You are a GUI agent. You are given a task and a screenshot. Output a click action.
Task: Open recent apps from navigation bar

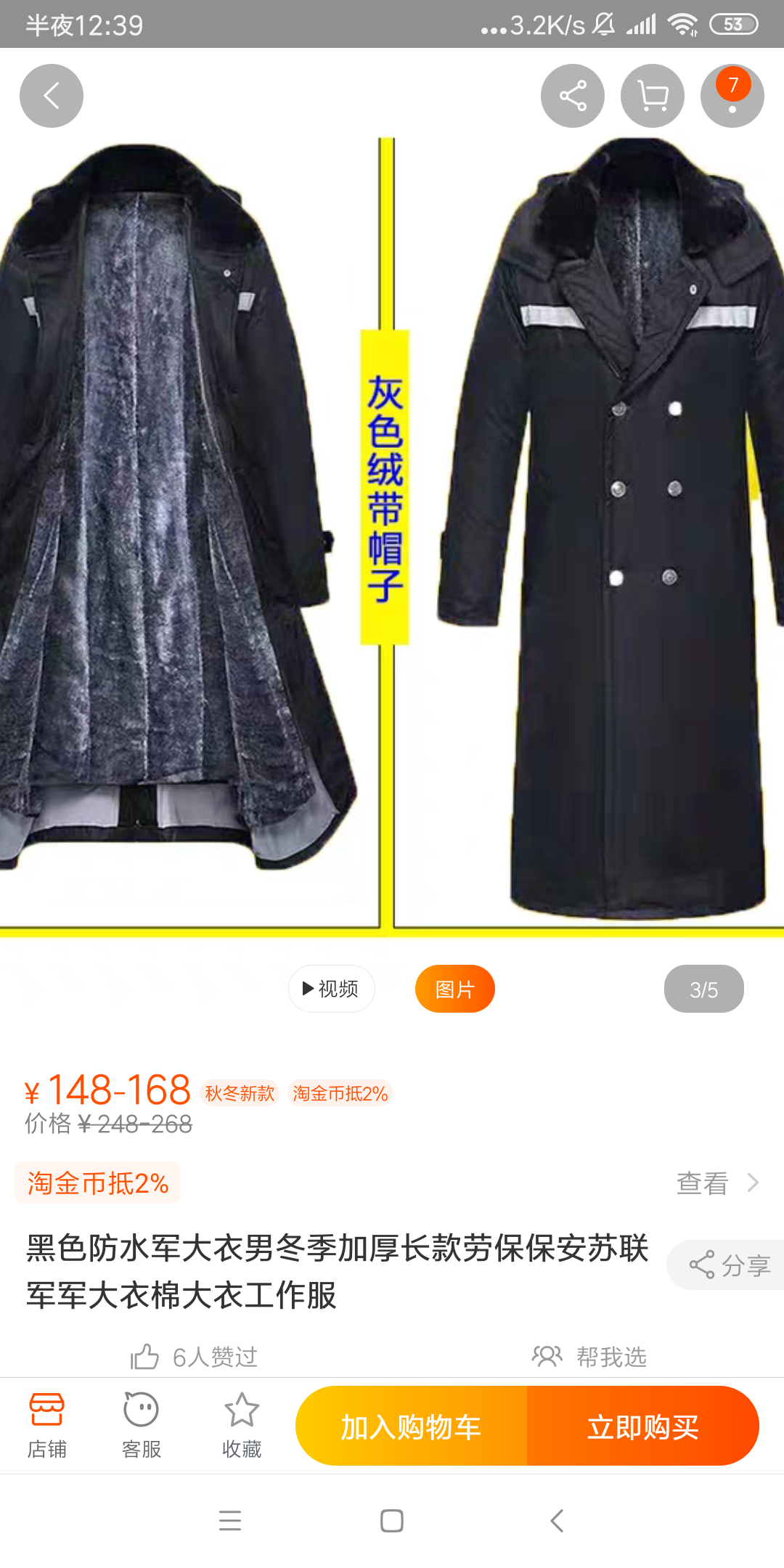[x=230, y=1521]
